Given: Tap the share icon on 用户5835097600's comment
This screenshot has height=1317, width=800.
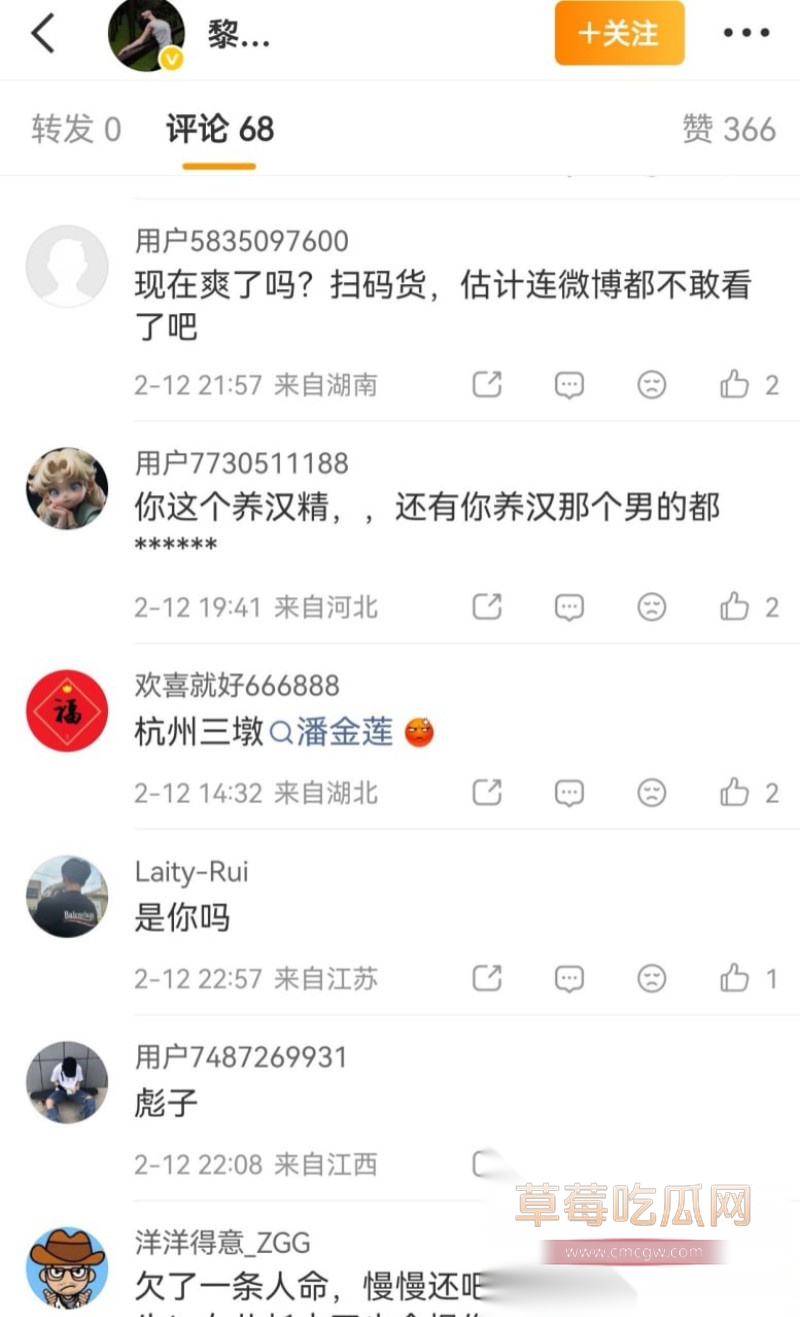Looking at the screenshot, I should click(487, 384).
